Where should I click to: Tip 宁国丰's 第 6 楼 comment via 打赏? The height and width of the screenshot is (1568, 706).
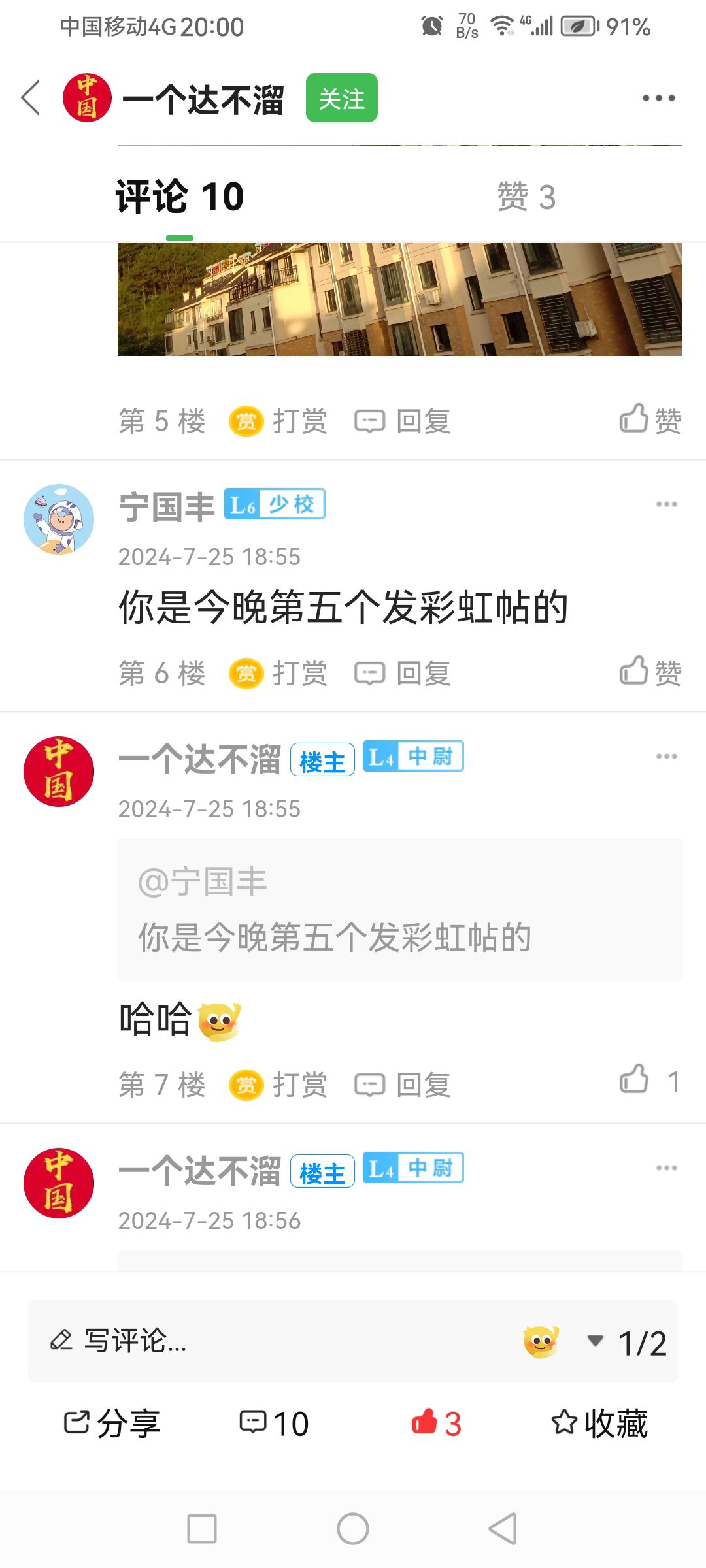(x=278, y=674)
